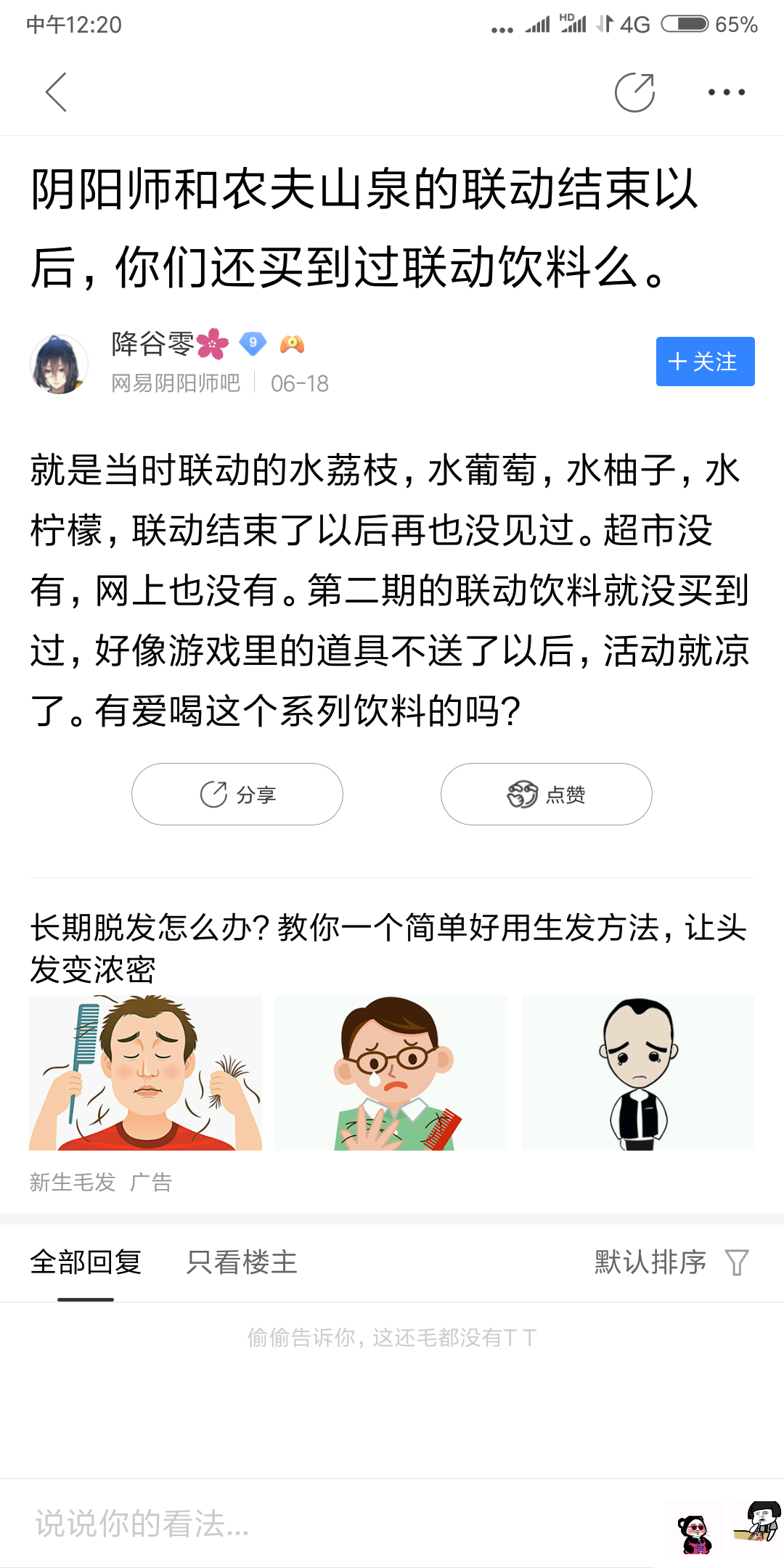784x1568 pixels.
Task: Open the ad image with comb
Action: click(x=145, y=1073)
